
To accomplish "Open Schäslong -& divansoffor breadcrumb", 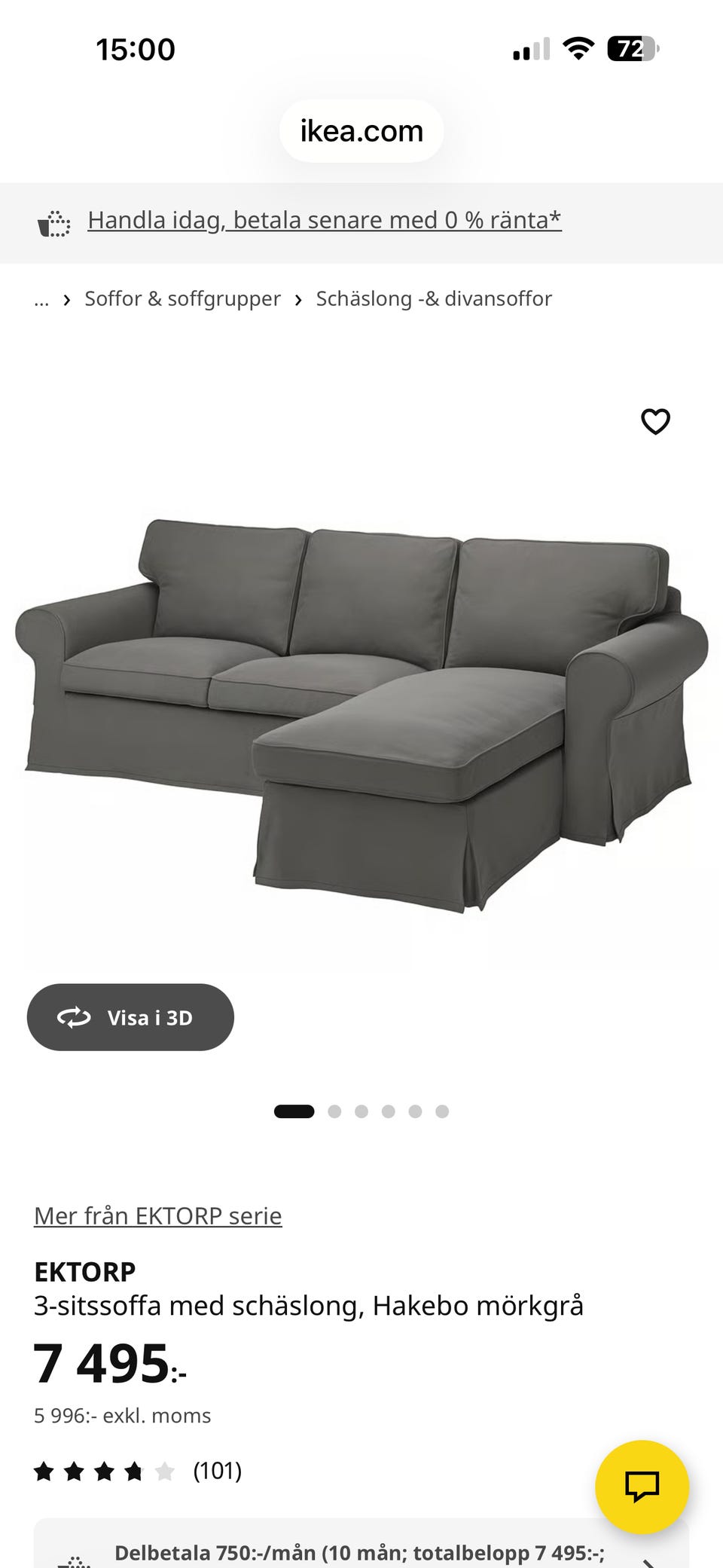I will tap(433, 299).
